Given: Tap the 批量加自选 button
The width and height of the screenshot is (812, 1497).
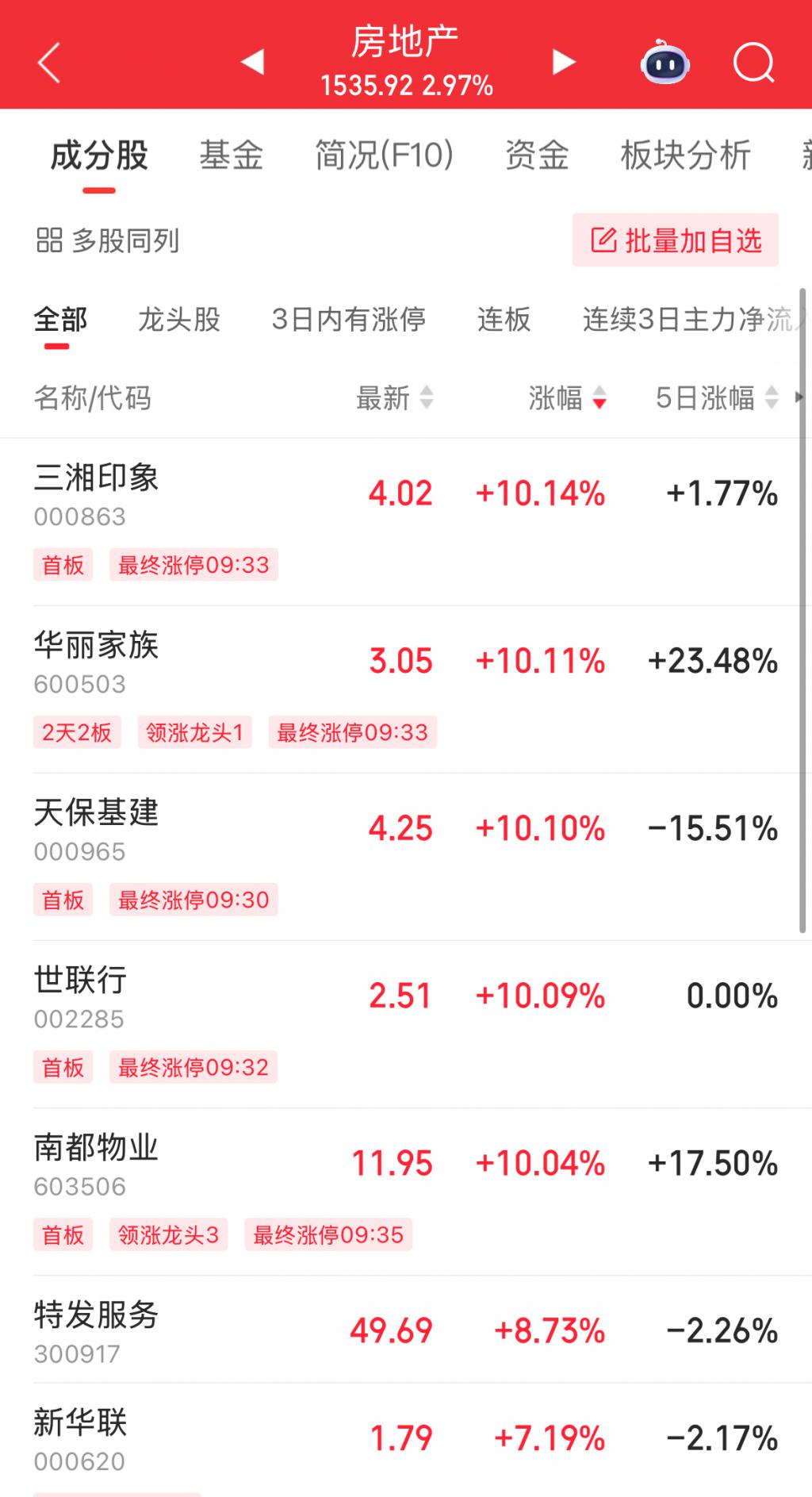Looking at the screenshot, I should pyautogui.click(x=676, y=240).
